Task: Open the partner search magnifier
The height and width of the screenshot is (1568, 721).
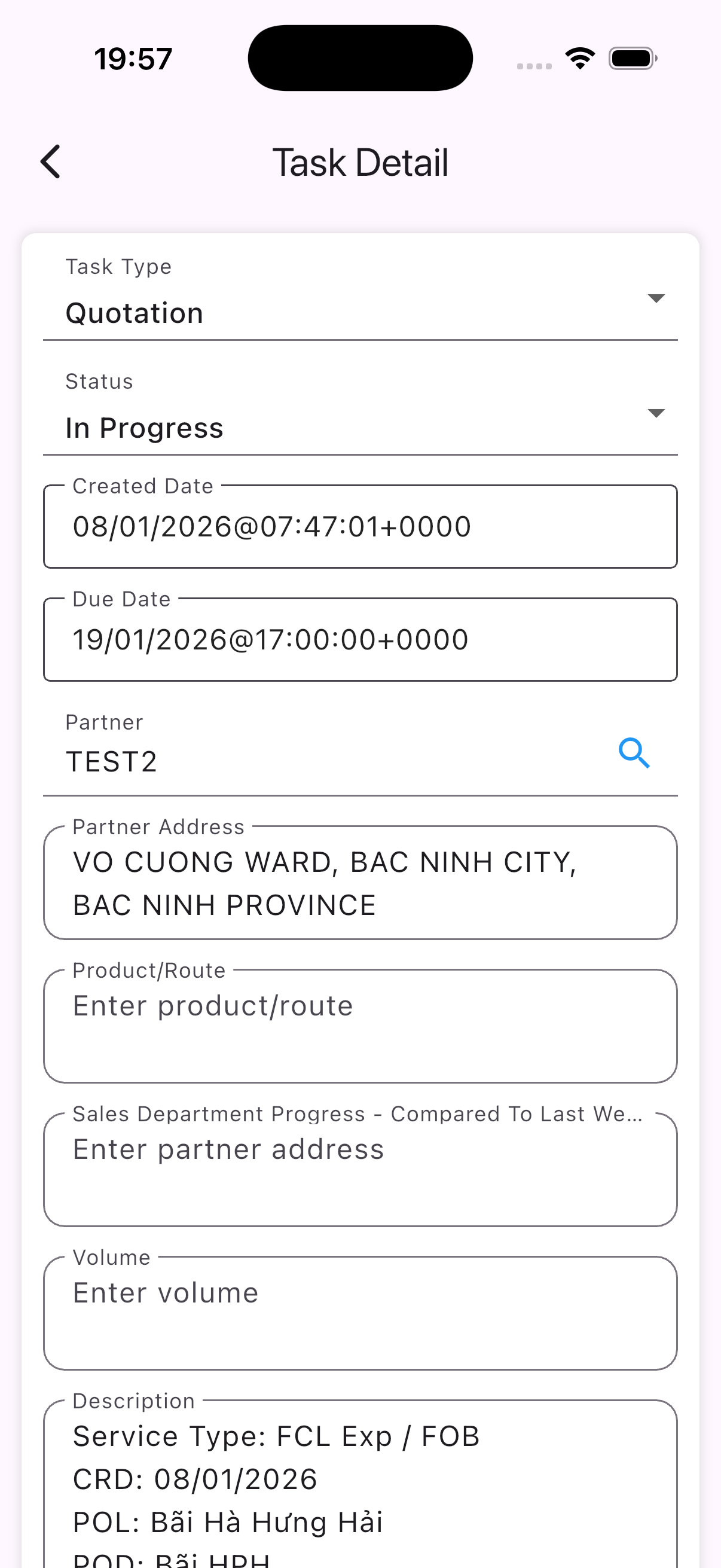Action: click(x=633, y=754)
